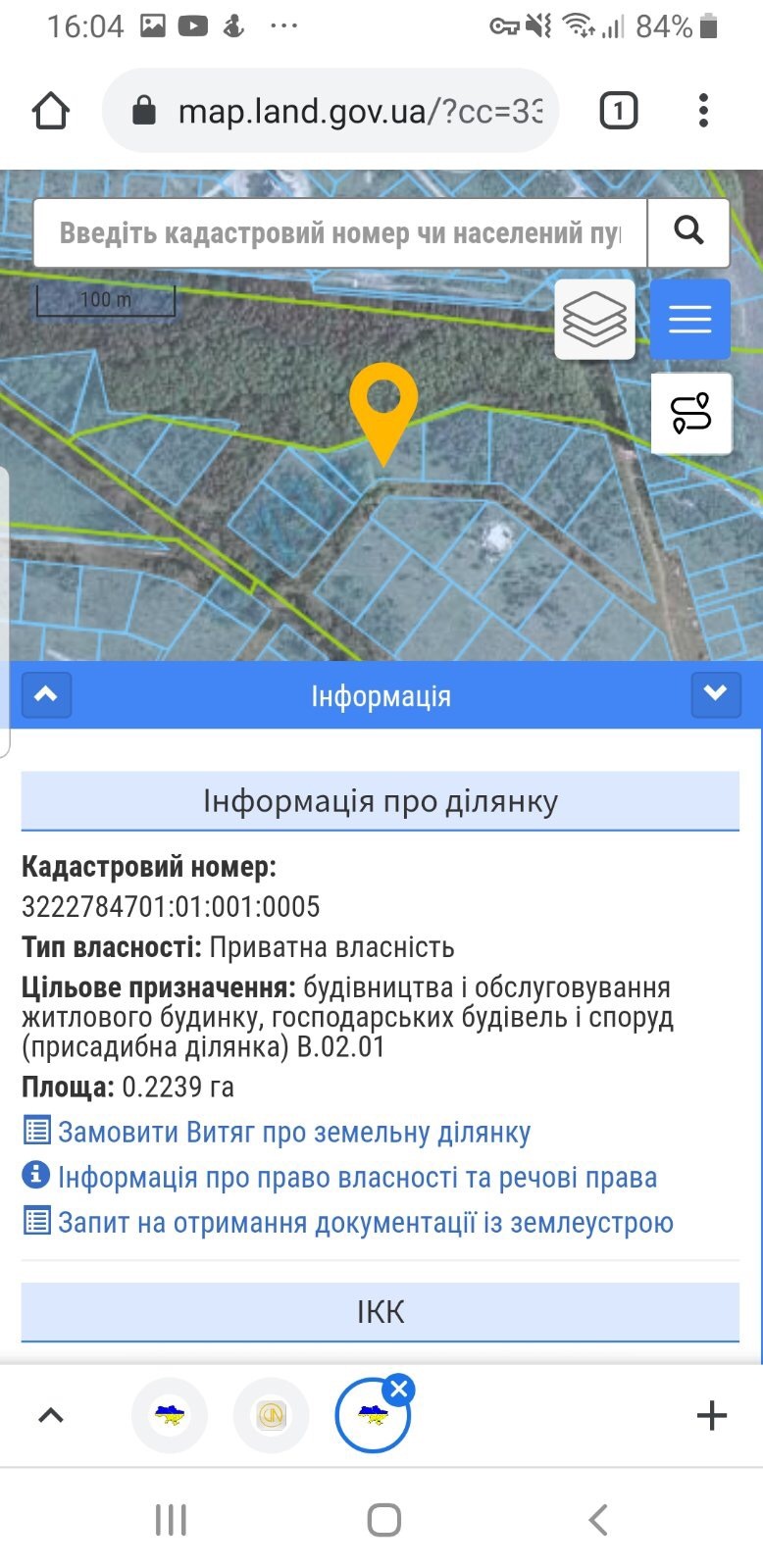763x1568 pixels.
Task: Collapse the Інформація panel downward
Action: pyautogui.click(x=716, y=694)
